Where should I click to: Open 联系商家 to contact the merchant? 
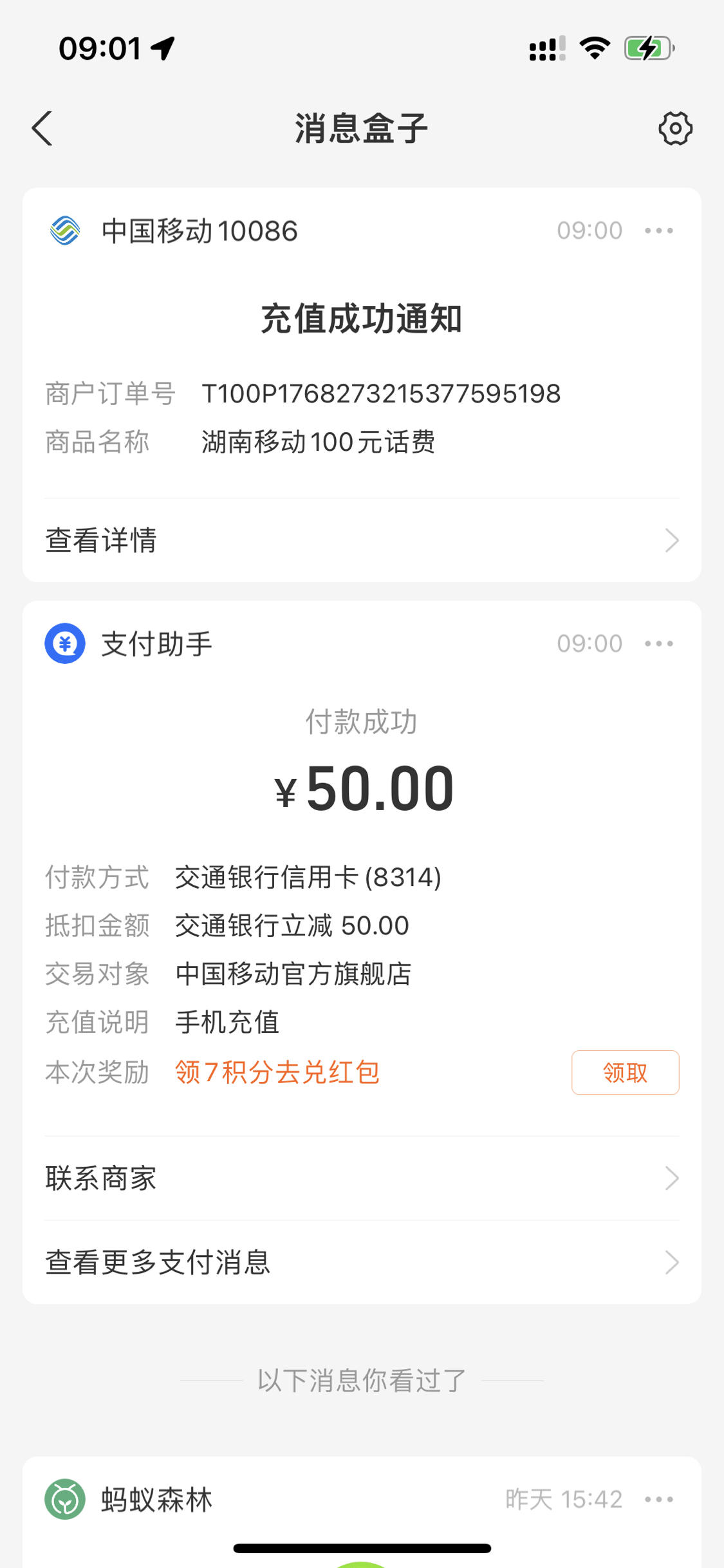362,1178
